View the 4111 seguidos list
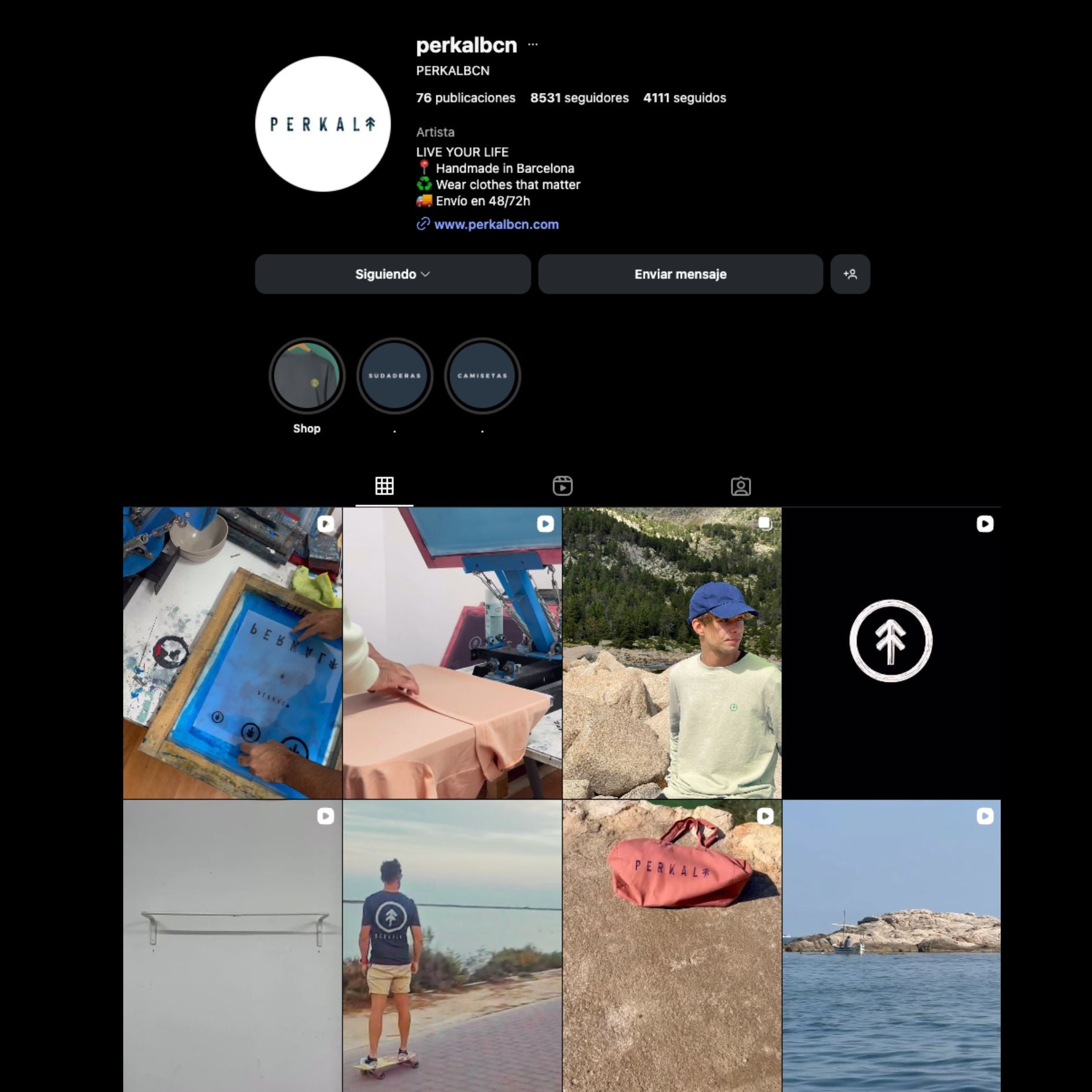The width and height of the screenshot is (1092, 1092). click(x=684, y=98)
